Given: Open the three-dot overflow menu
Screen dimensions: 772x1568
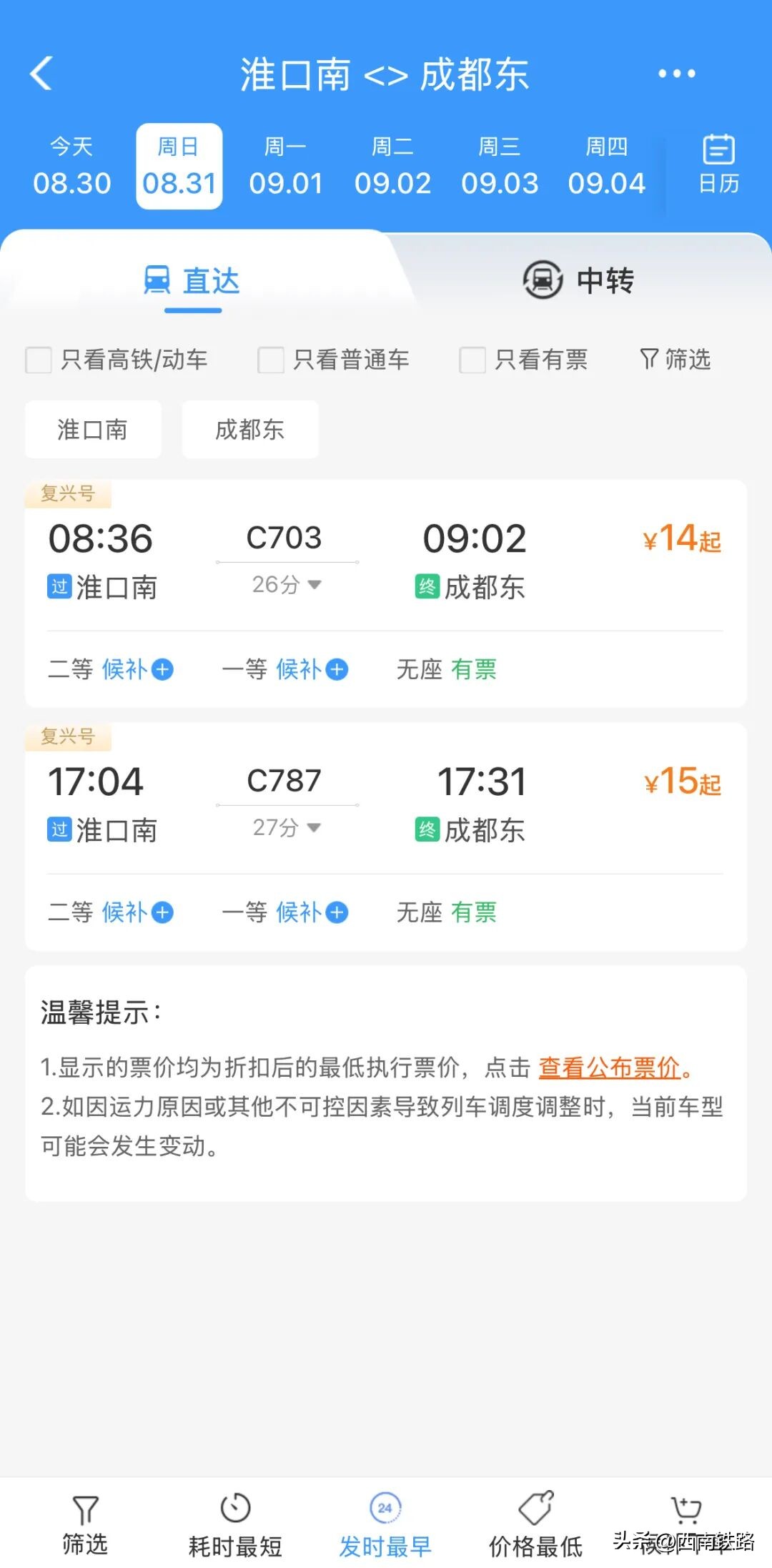Looking at the screenshot, I should click(x=676, y=74).
